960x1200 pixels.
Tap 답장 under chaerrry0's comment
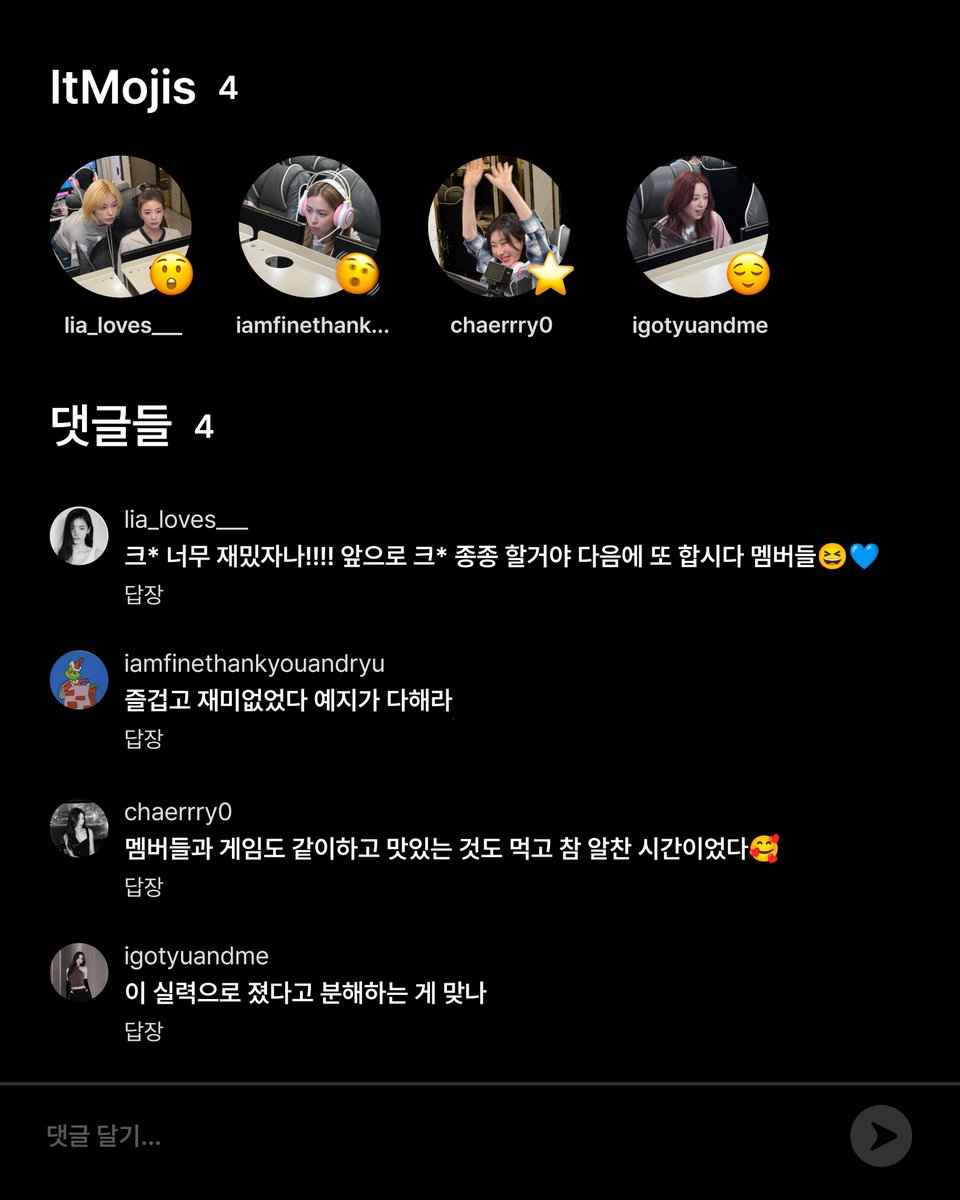[143, 886]
